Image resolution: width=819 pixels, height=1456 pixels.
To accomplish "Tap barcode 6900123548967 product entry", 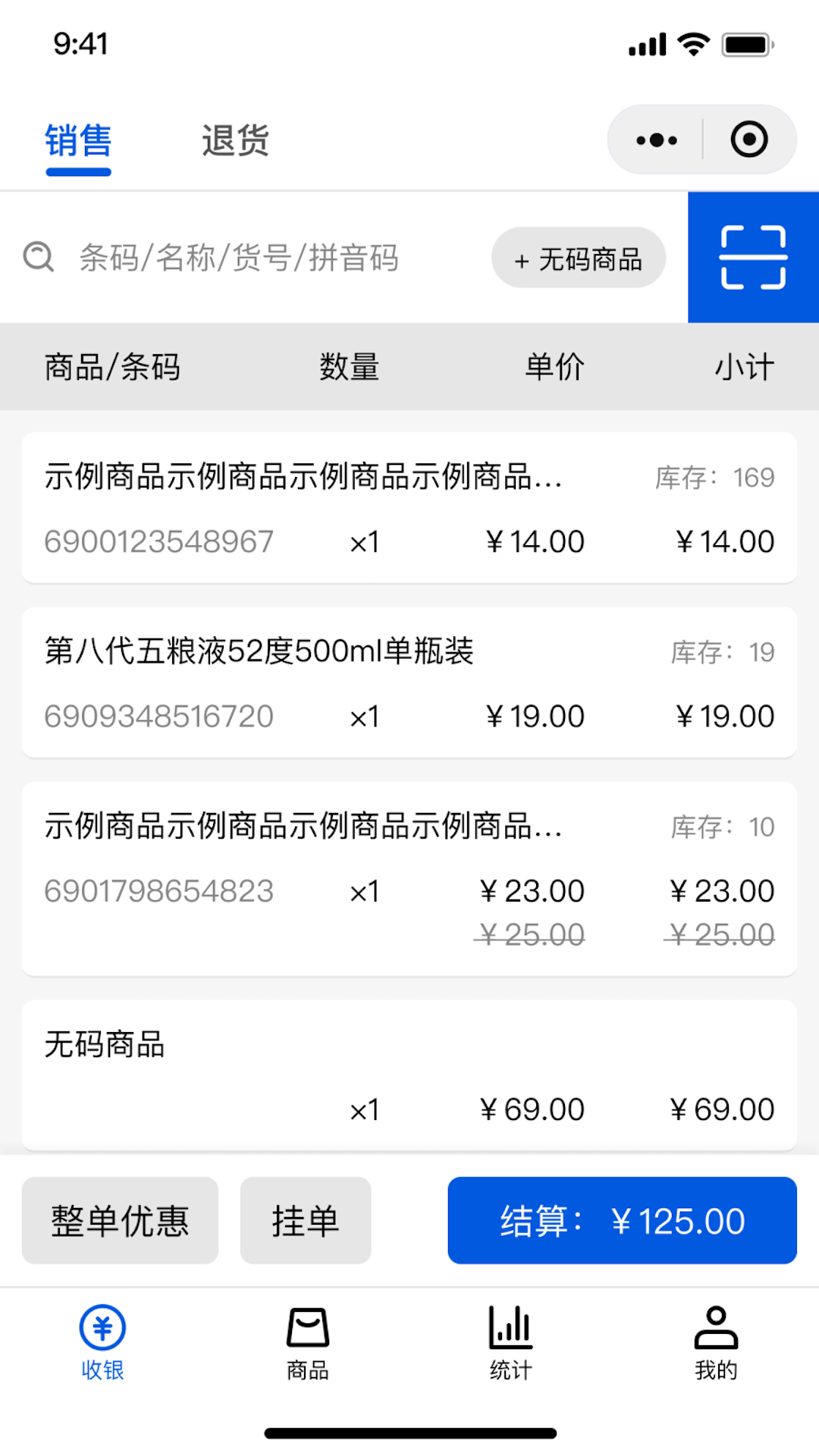I will (x=159, y=541).
